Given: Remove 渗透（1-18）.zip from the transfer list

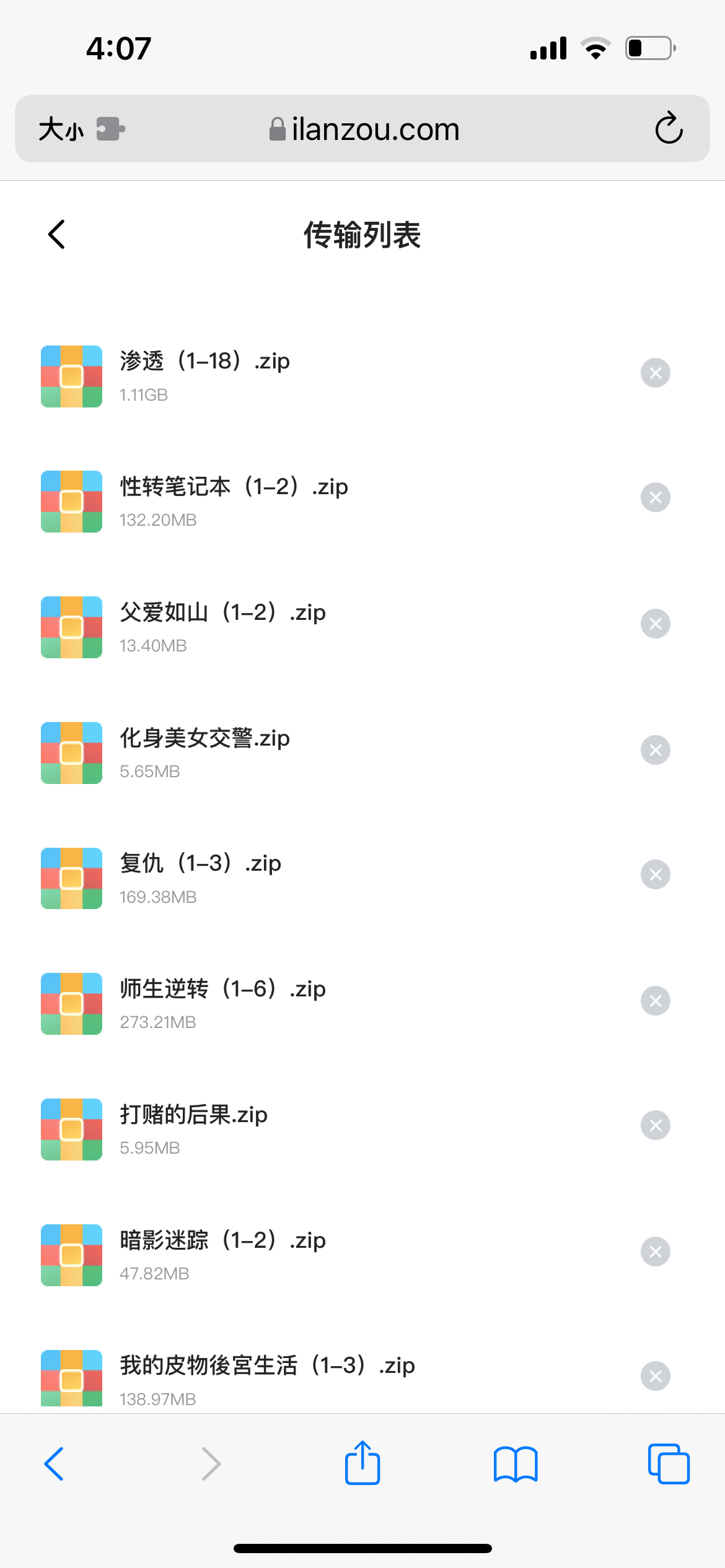Looking at the screenshot, I should point(656,373).
